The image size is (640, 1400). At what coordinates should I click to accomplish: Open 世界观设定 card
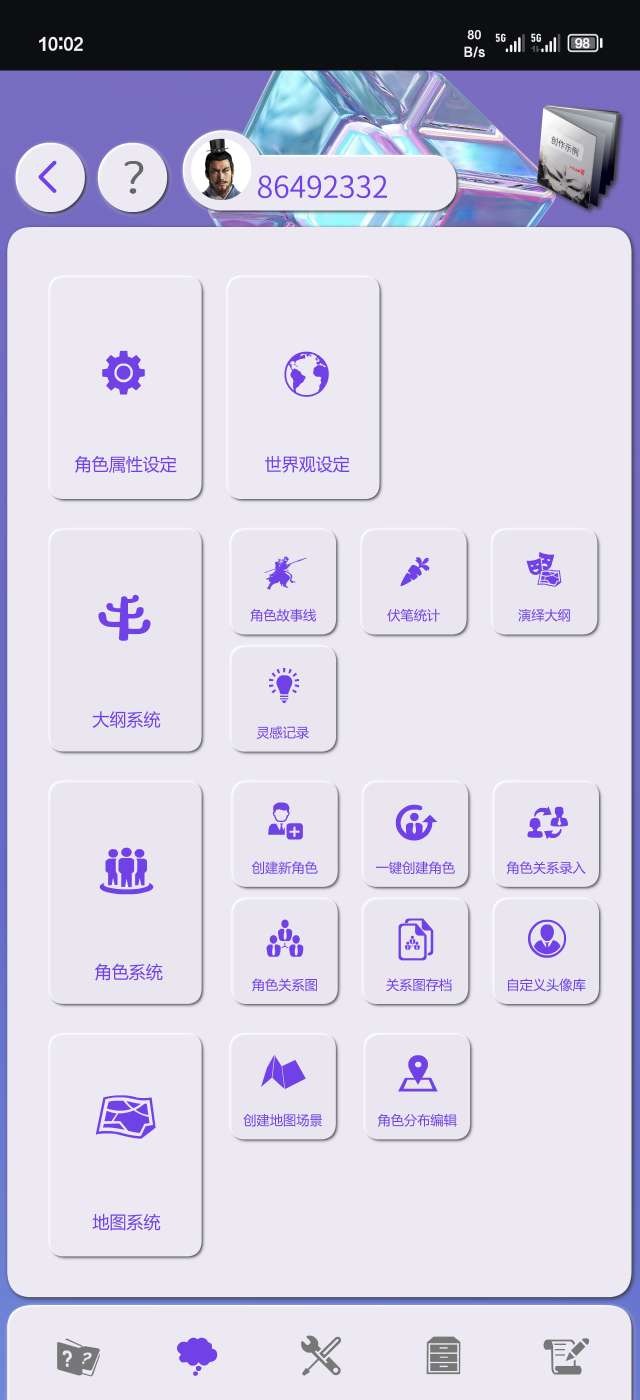(303, 388)
